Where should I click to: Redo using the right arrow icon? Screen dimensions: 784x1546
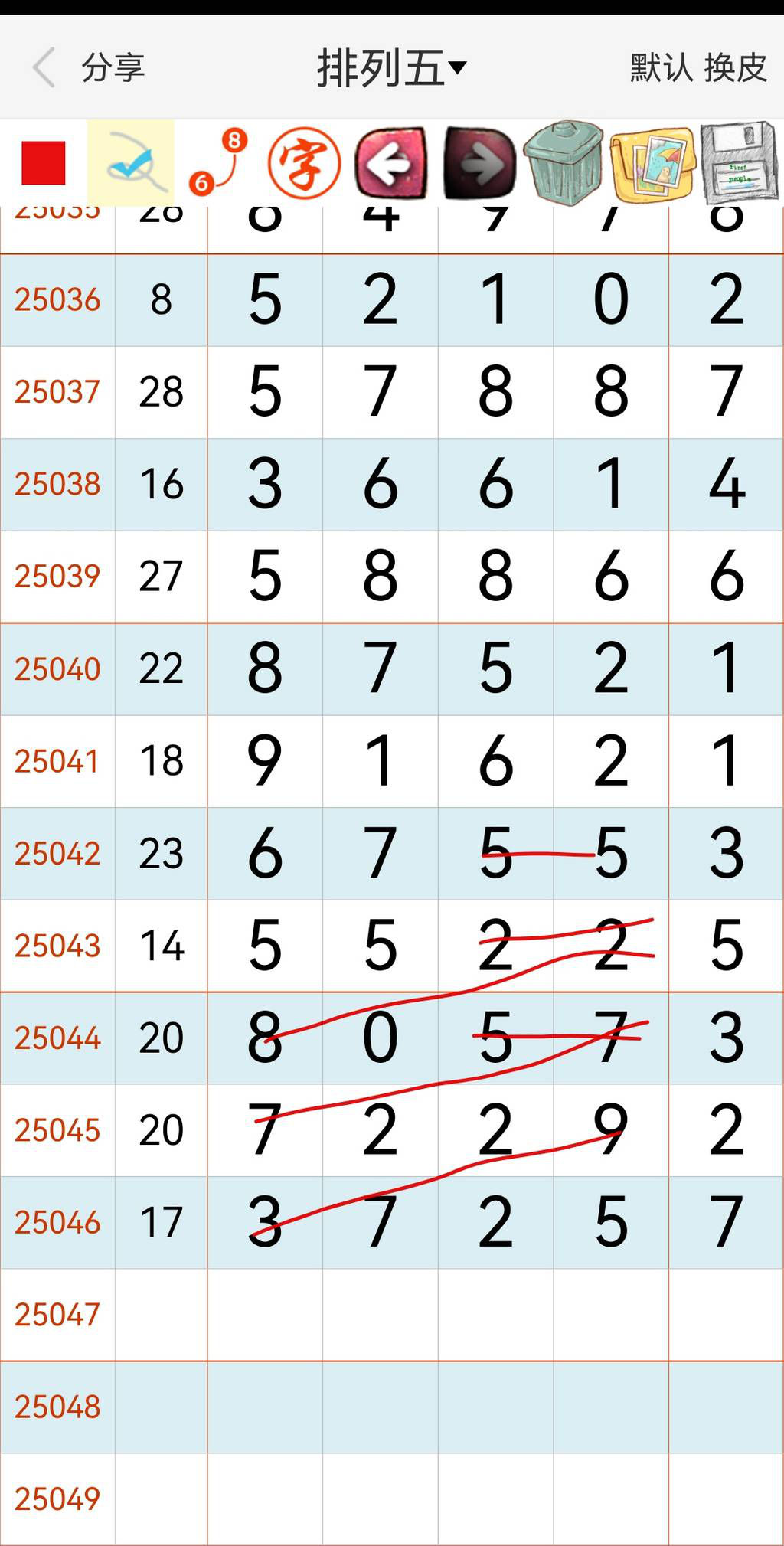pyautogui.click(x=476, y=162)
